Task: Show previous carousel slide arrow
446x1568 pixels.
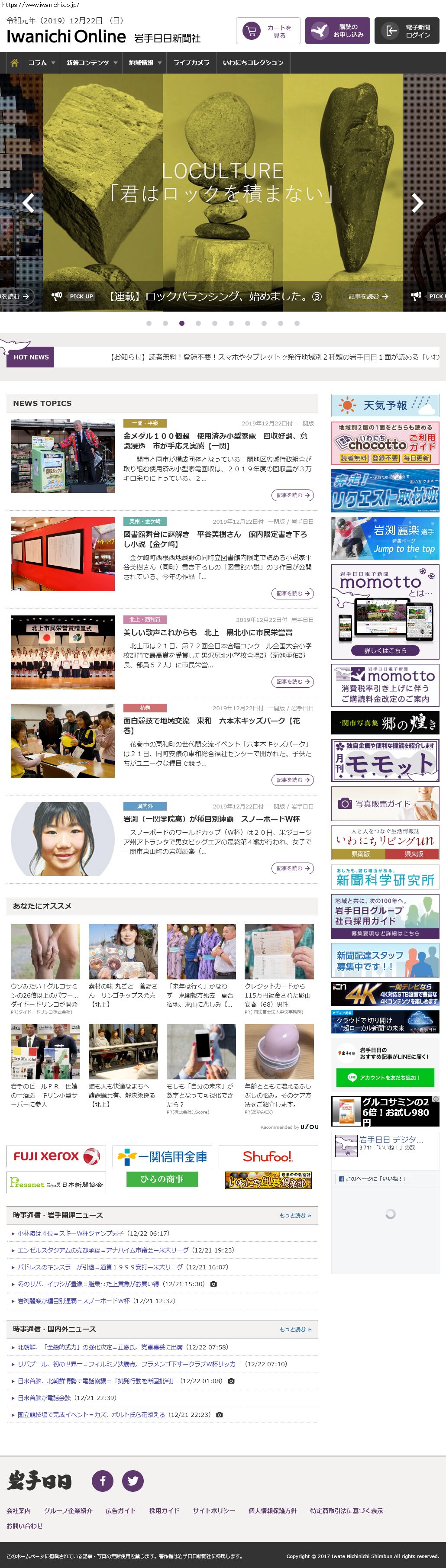Action: pos(28,203)
